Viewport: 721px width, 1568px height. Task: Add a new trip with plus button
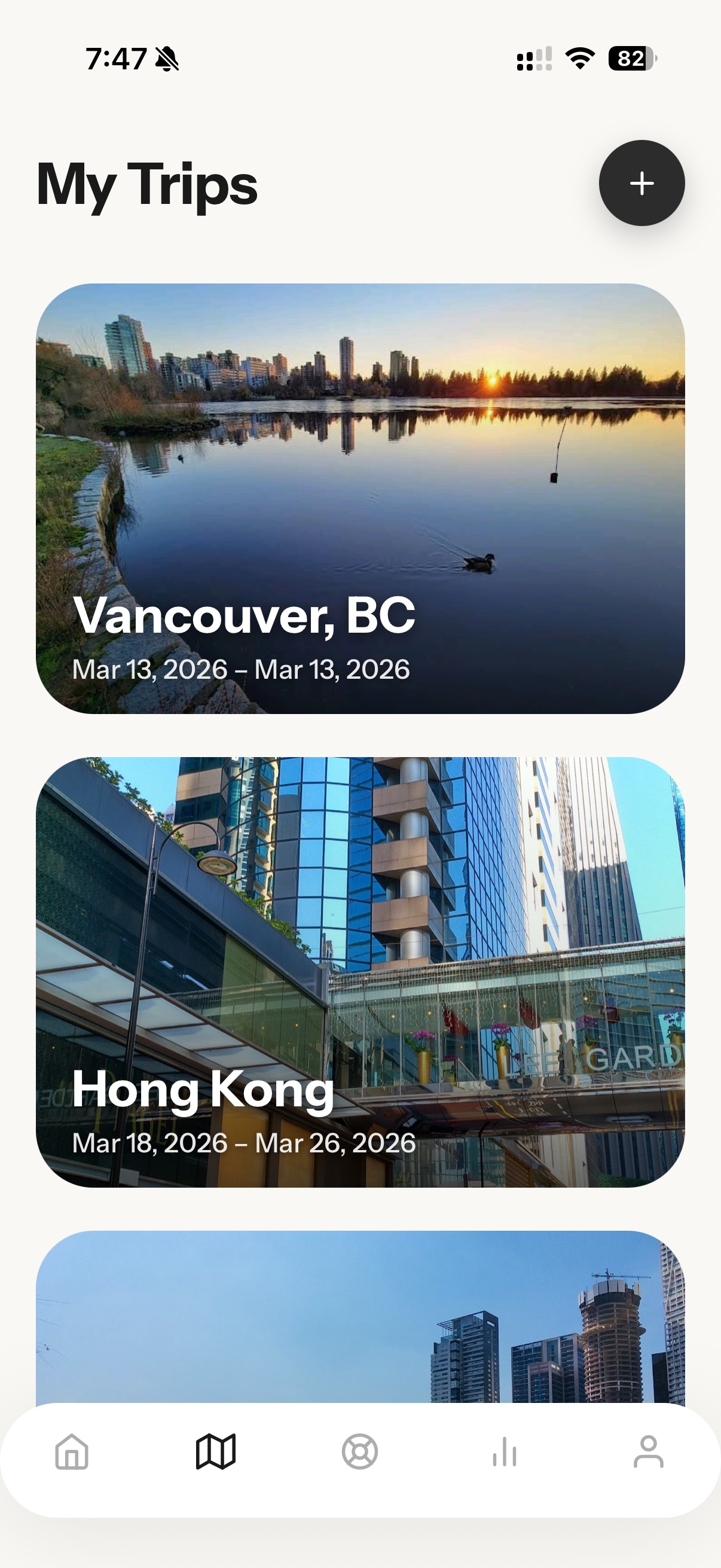click(x=641, y=183)
